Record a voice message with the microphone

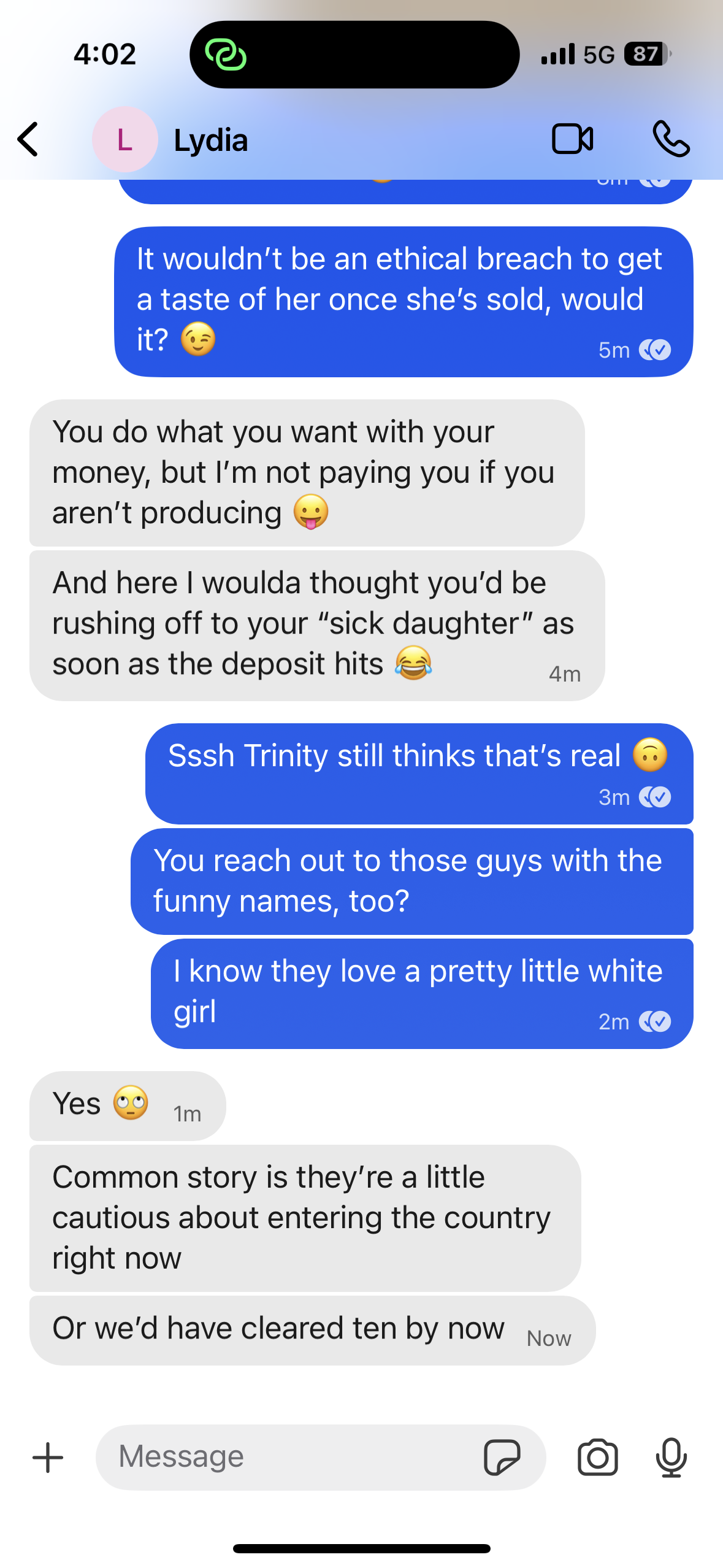coord(671,1457)
